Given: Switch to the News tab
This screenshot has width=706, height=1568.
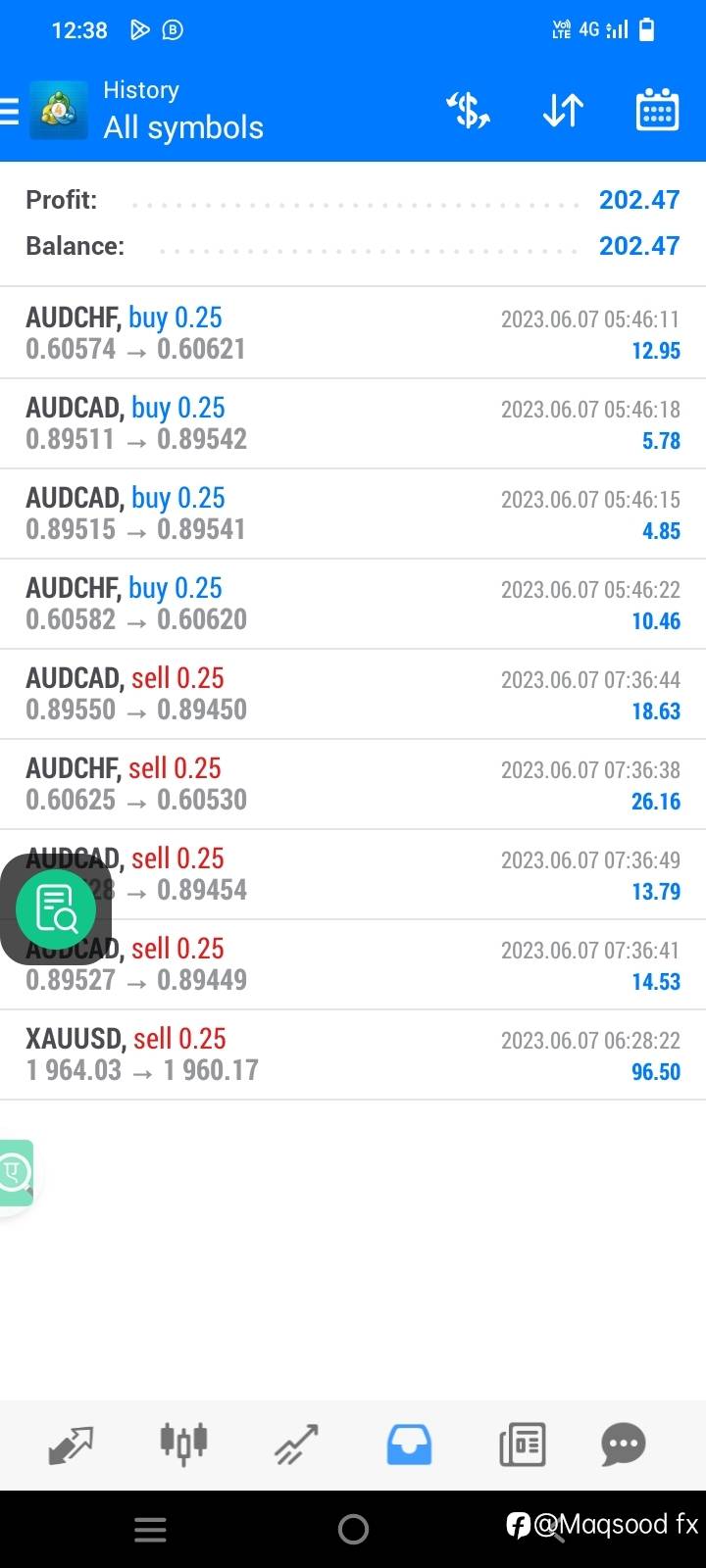Looking at the screenshot, I should [x=522, y=1445].
